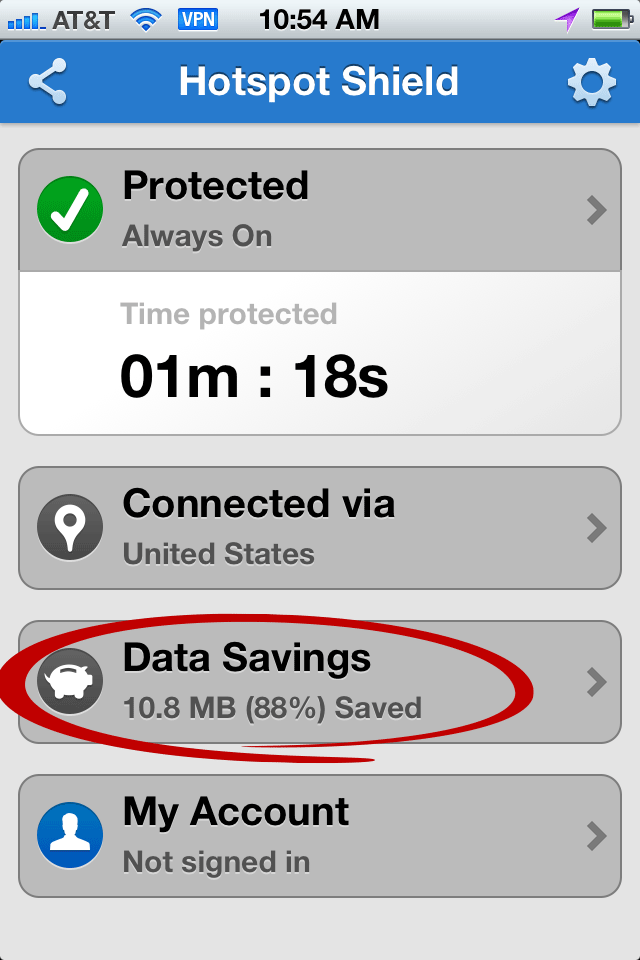This screenshot has width=640, height=960.
Task: Tap the share icon in header
Action: click(x=47, y=83)
